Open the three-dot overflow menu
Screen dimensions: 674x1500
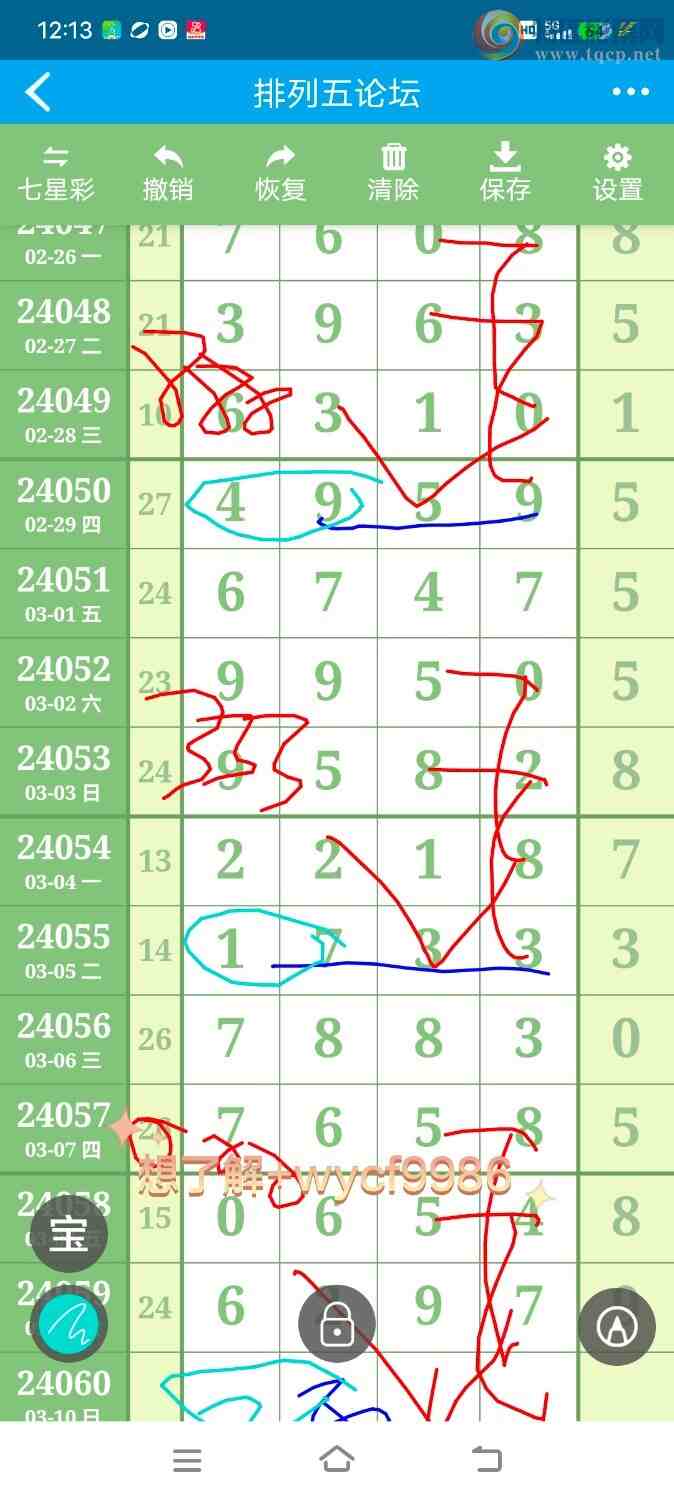(x=630, y=92)
